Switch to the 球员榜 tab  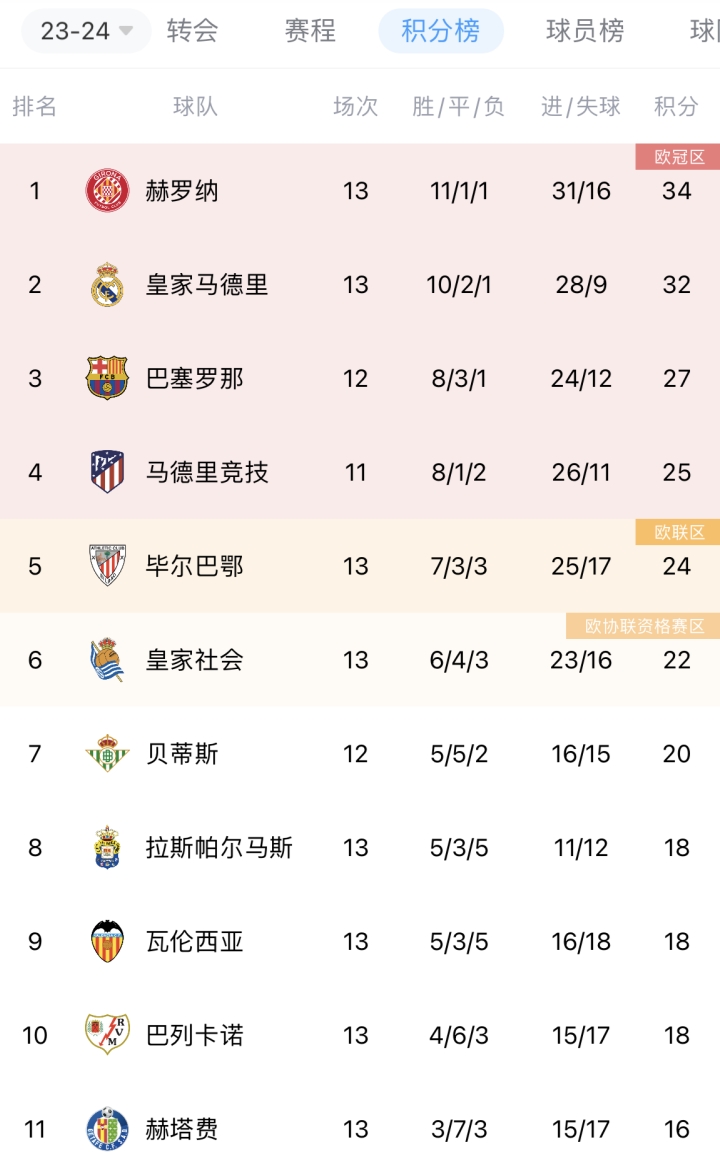[x=585, y=31]
